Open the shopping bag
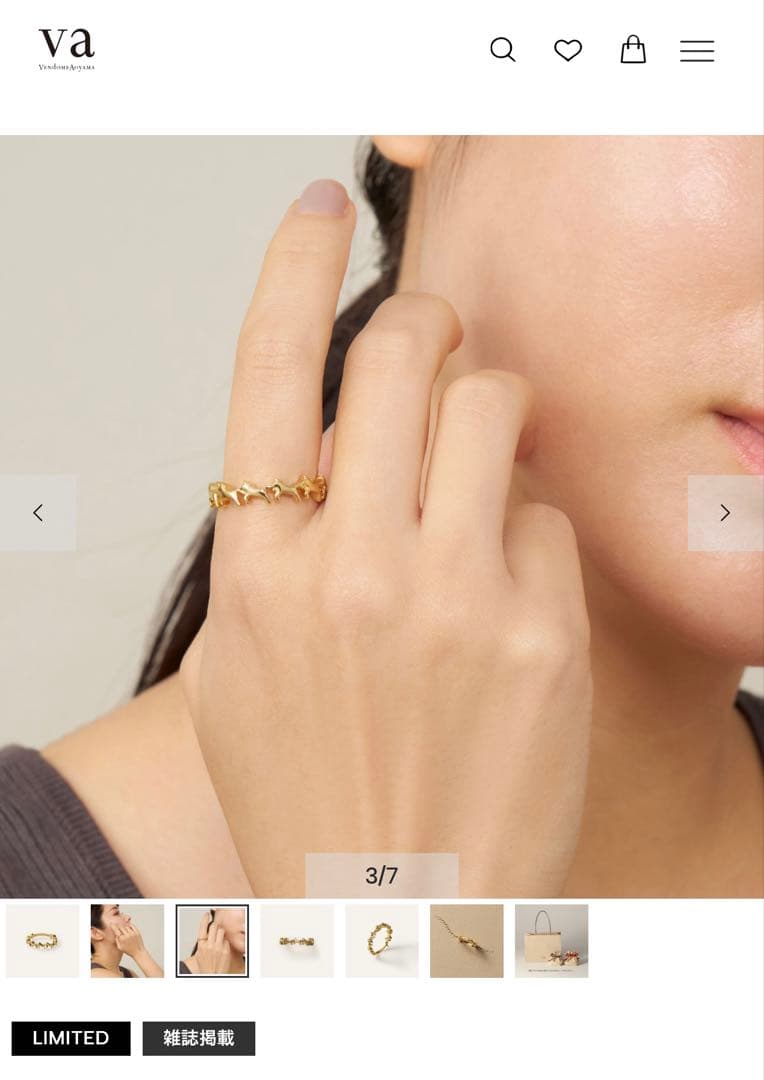The width and height of the screenshot is (764, 1080). (633, 50)
